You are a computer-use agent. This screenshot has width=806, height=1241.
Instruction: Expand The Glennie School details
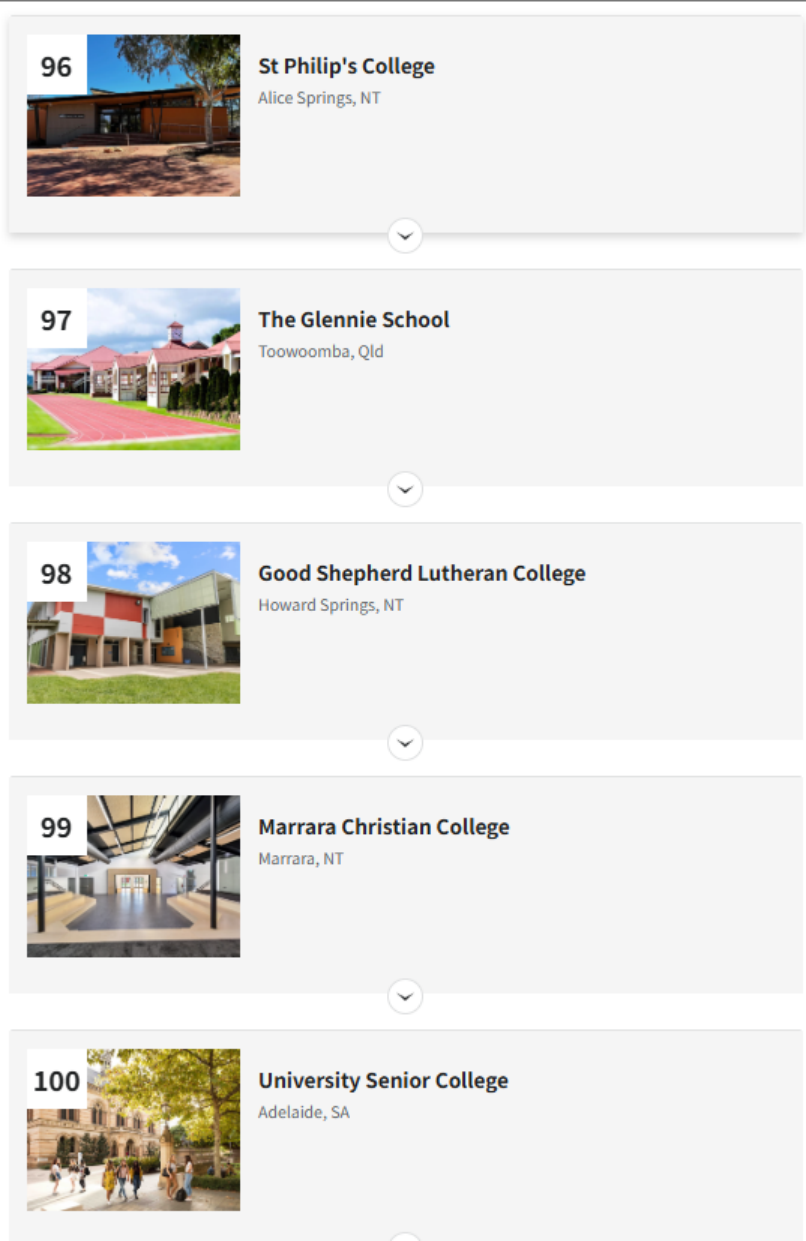405,490
